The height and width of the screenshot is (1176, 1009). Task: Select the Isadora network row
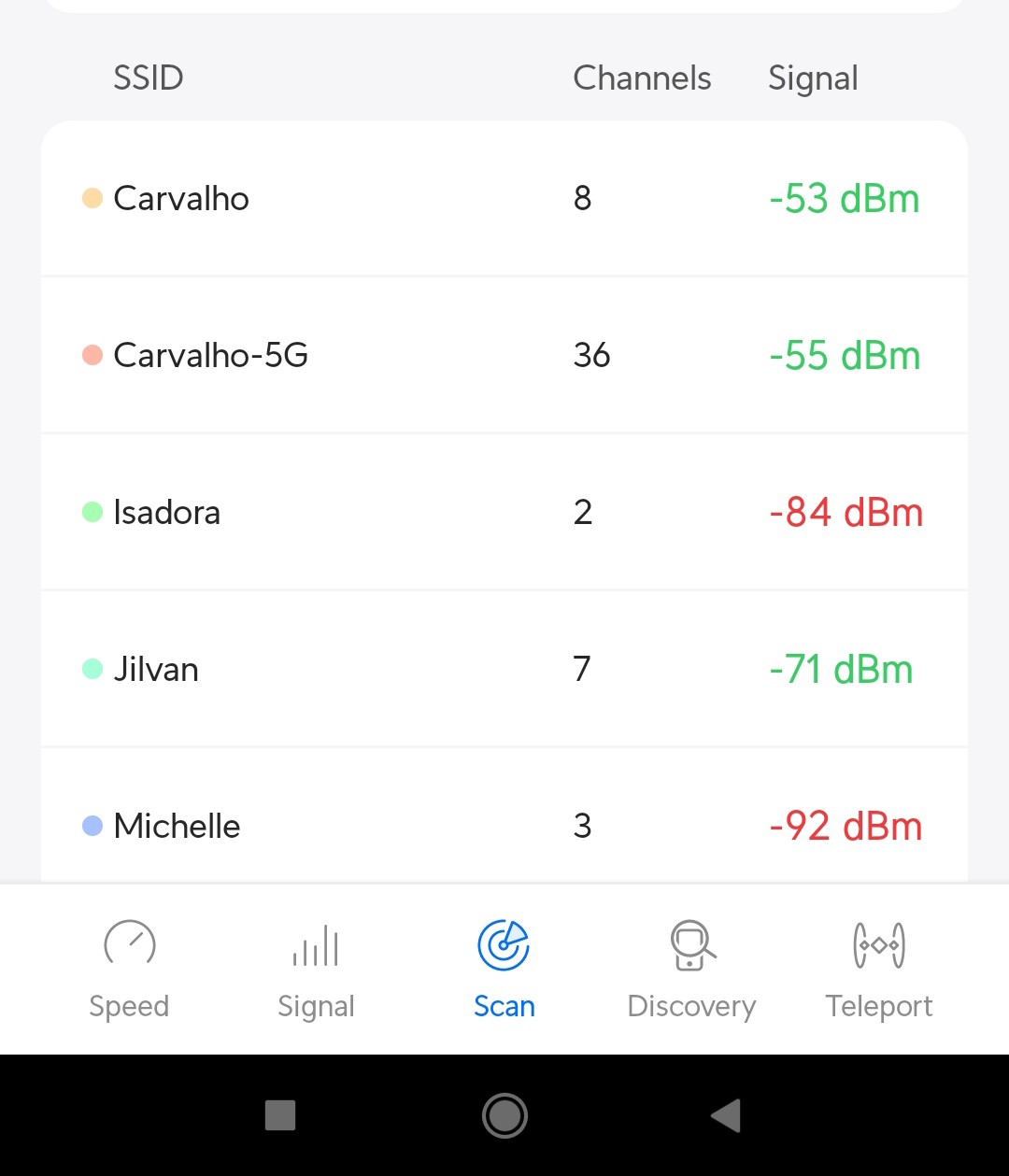coord(504,512)
